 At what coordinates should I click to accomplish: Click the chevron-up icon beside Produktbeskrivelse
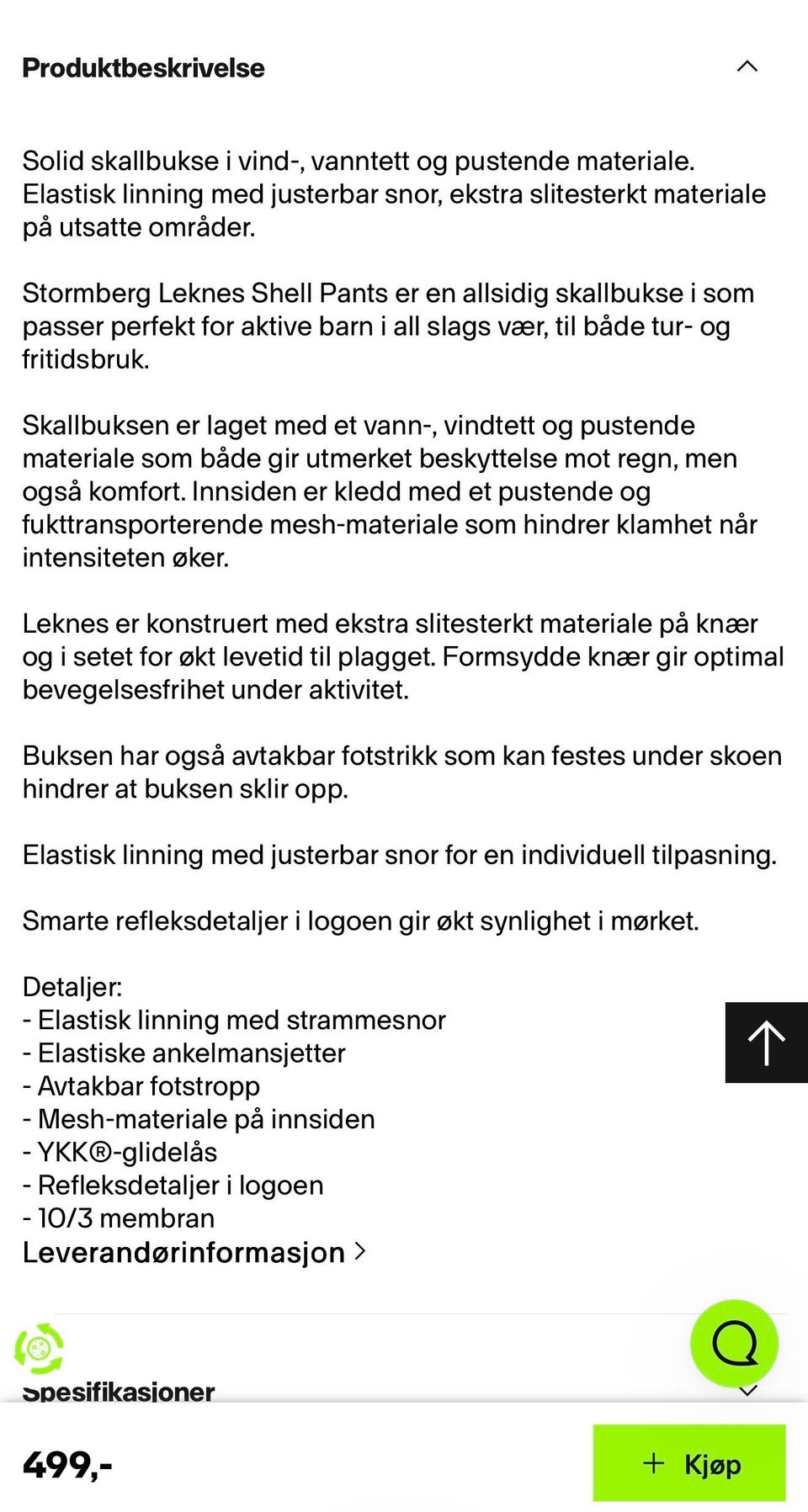point(746,67)
